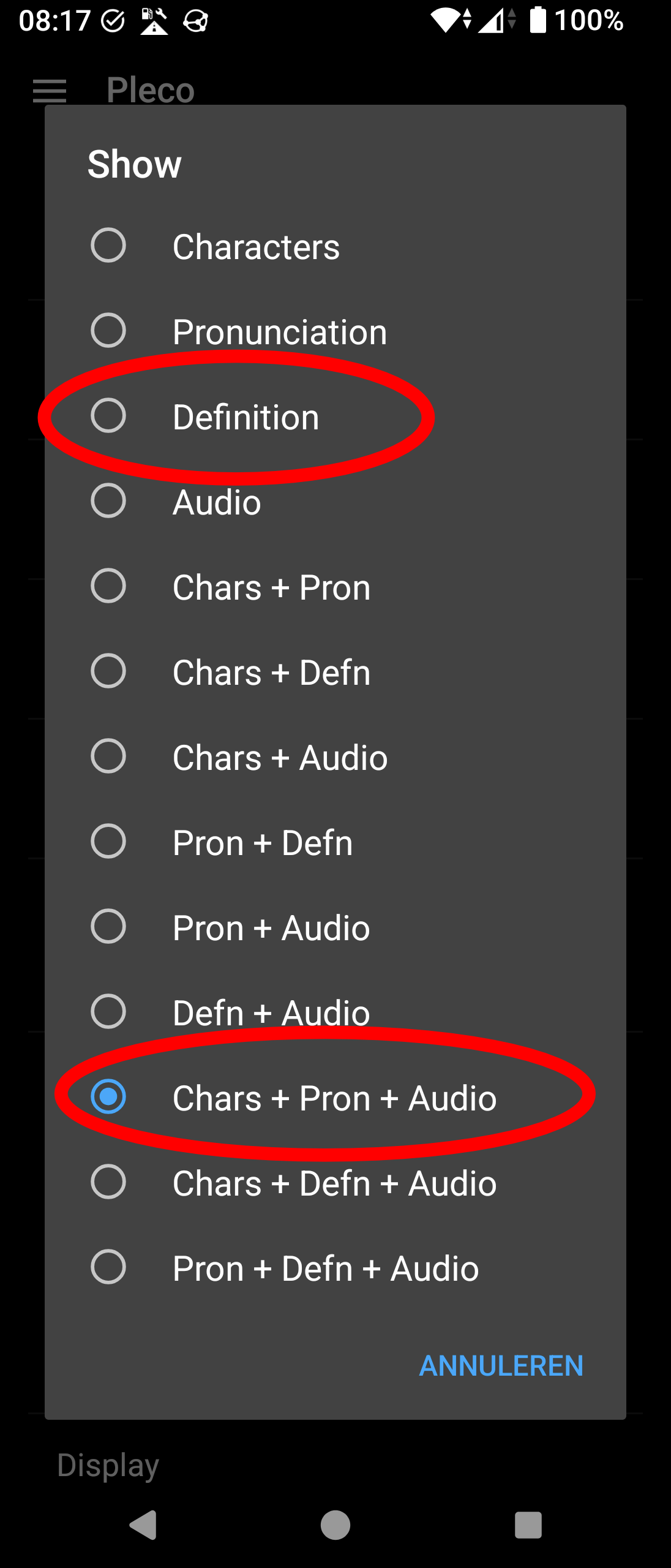Image resolution: width=671 pixels, height=1568 pixels.
Task: Select Chars + Pron
Action: tap(271, 587)
